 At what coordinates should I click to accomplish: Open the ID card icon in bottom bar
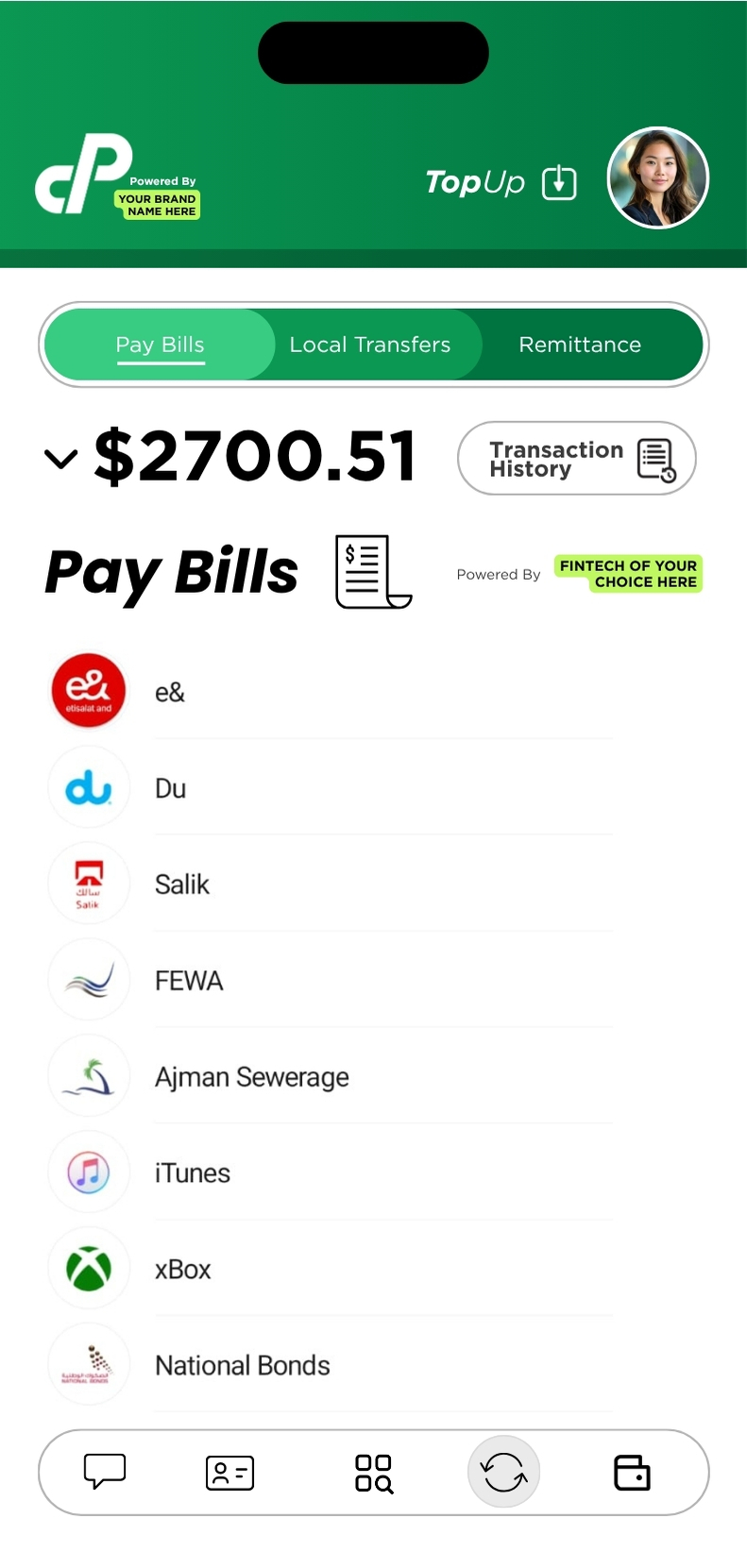[229, 1473]
